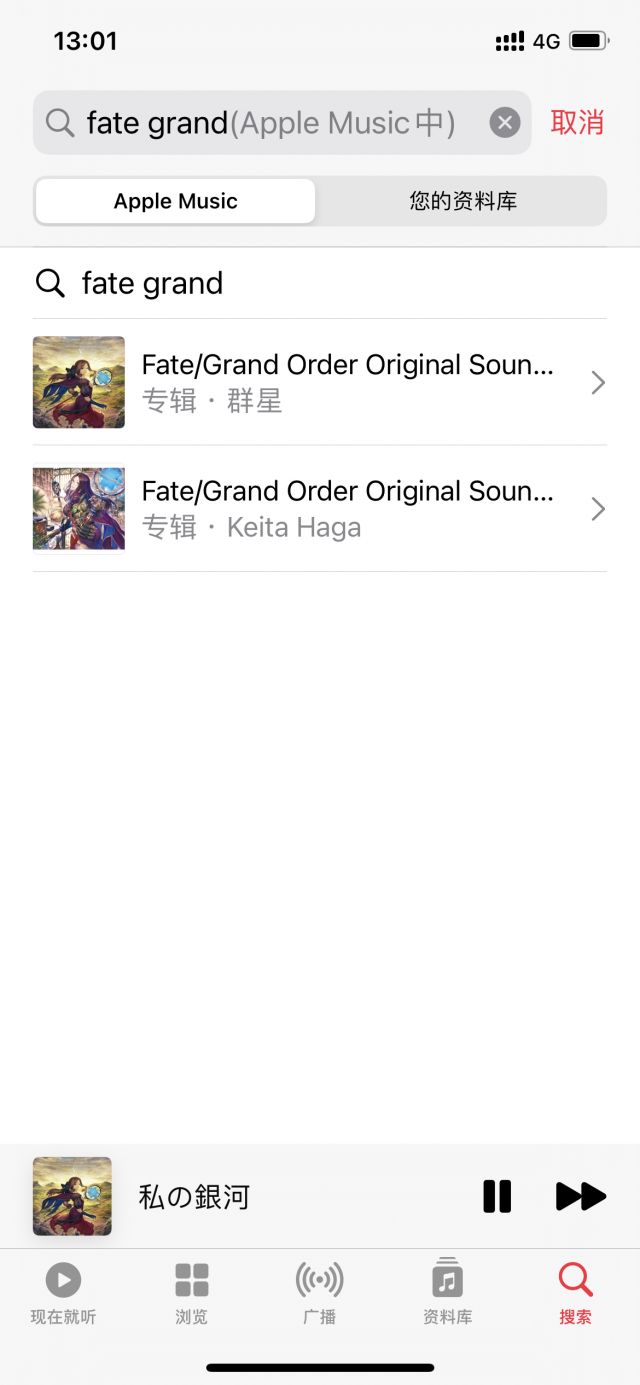This screenshot has width=640, height=1385.
Task: Focus the fate grand search box
Action: (x=270, y=123)
